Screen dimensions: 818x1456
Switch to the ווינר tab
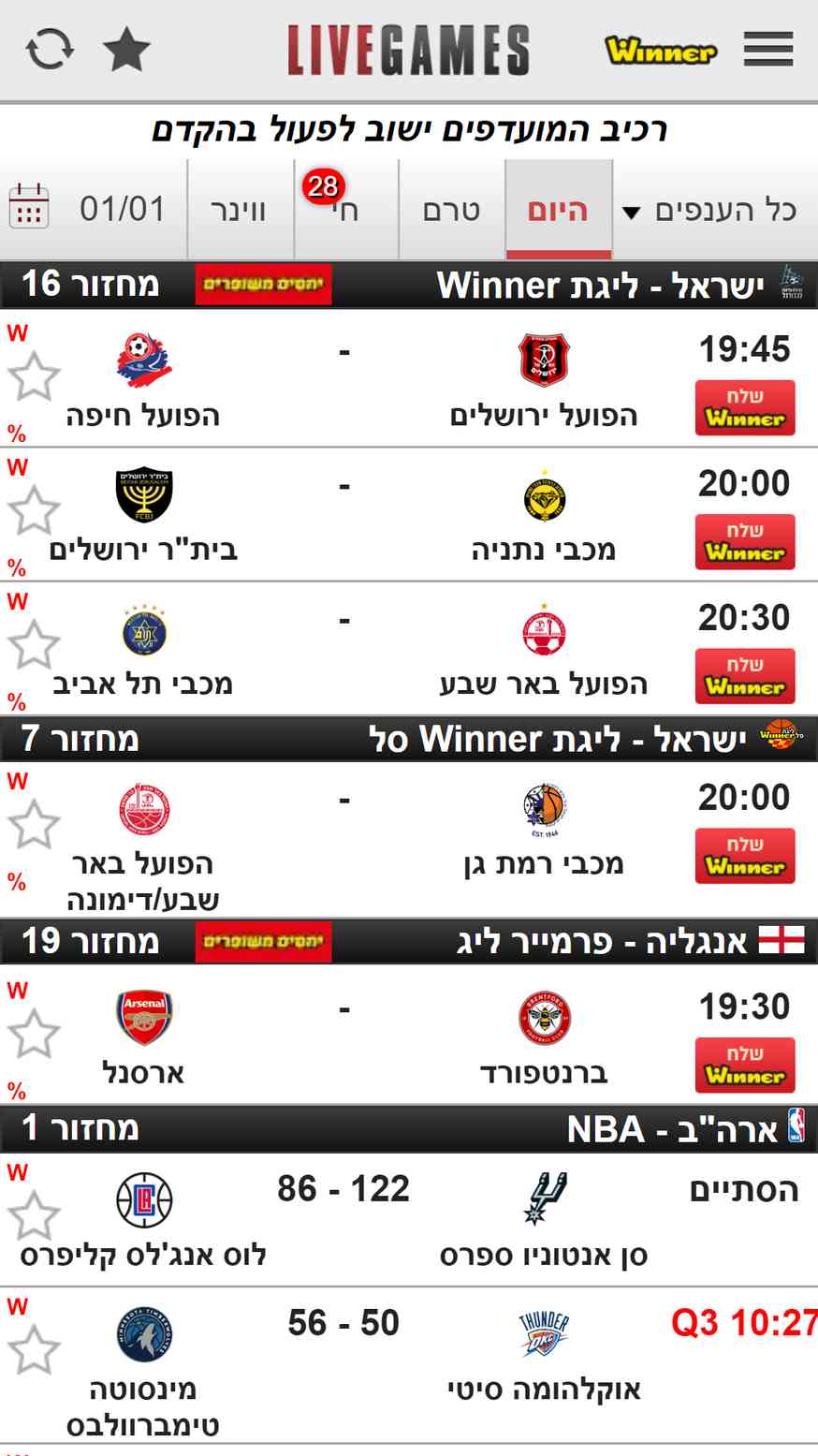tap(240, 210)
